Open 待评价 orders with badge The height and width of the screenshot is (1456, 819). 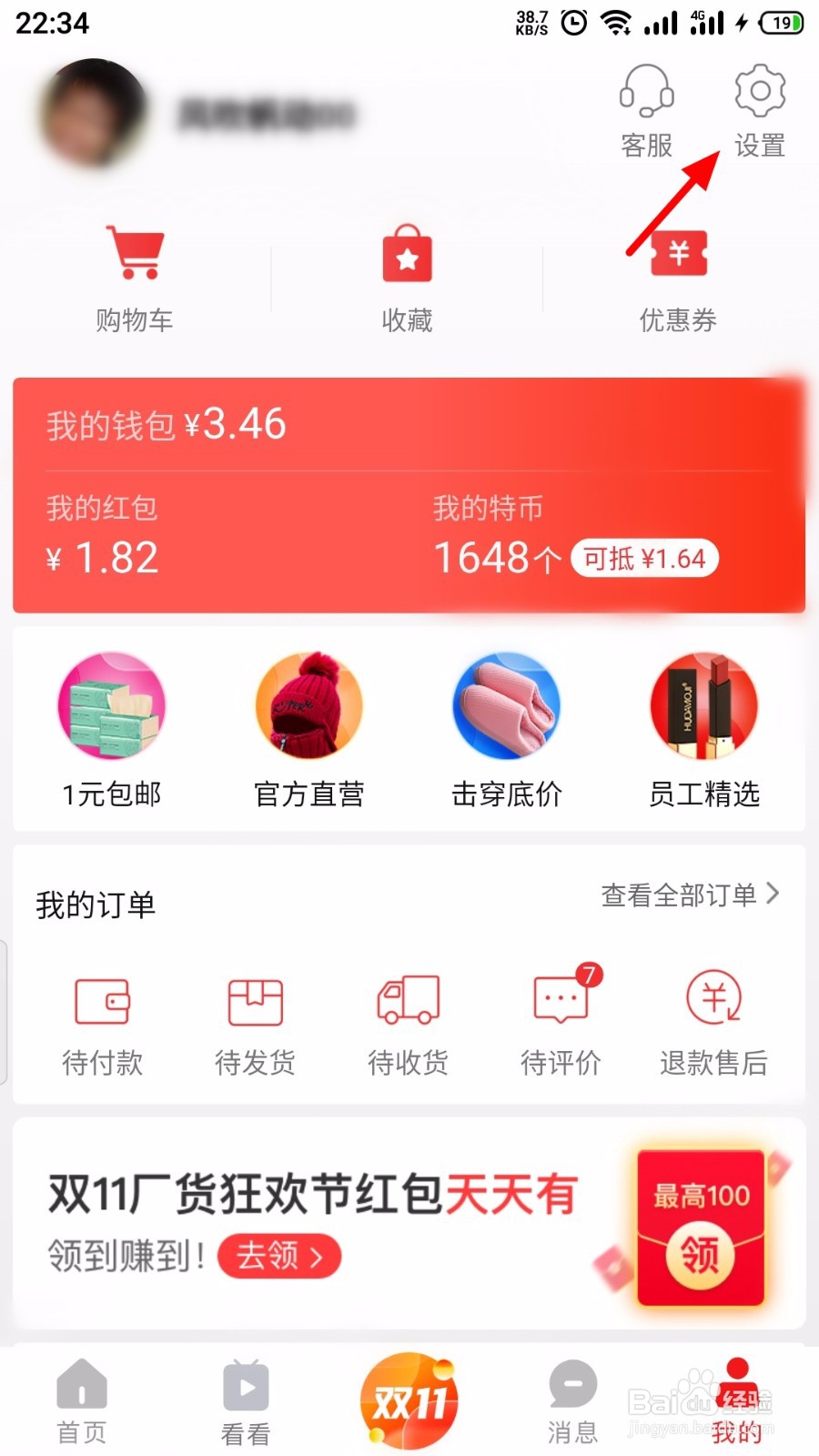click(561, 1025)
